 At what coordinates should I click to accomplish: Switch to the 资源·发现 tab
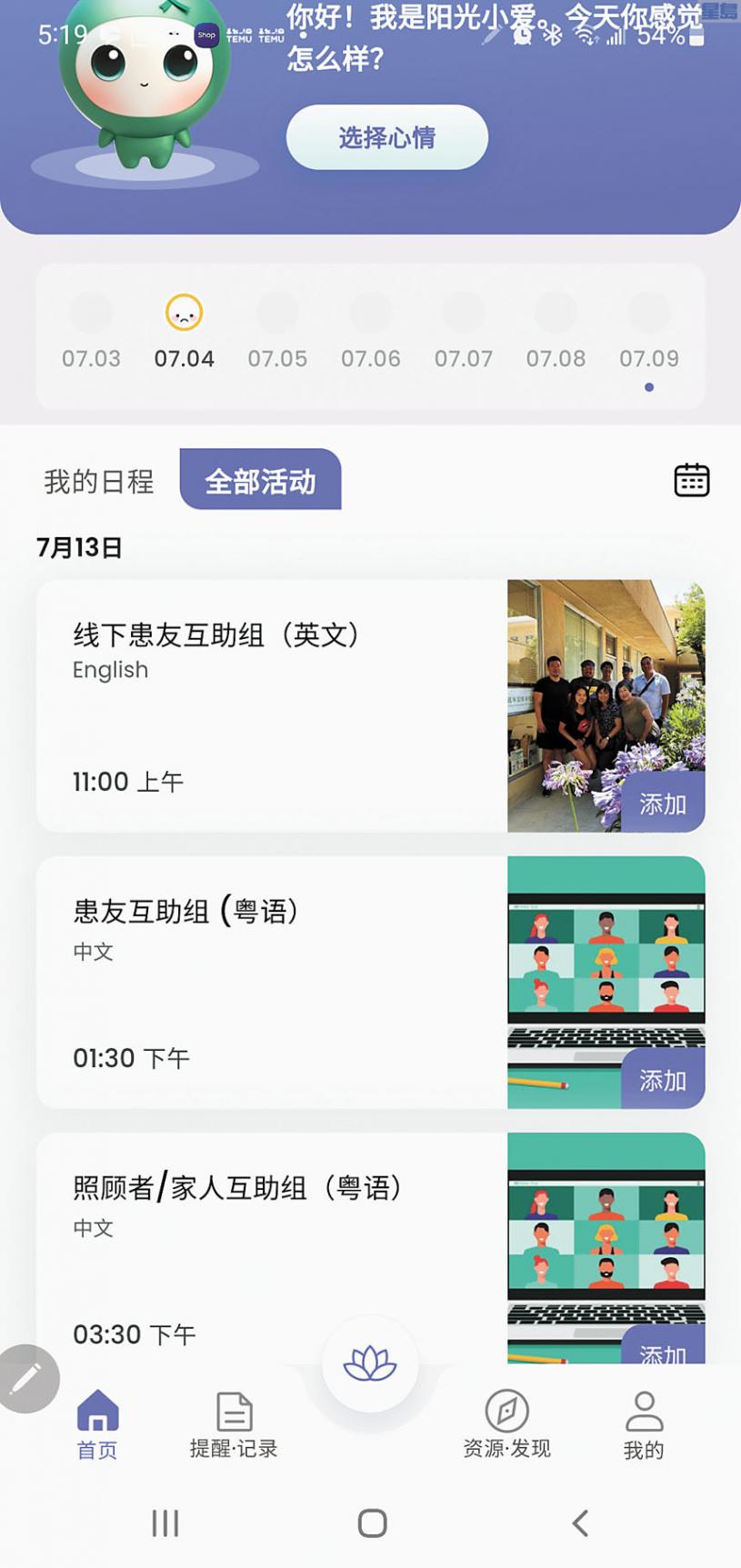506,1423
